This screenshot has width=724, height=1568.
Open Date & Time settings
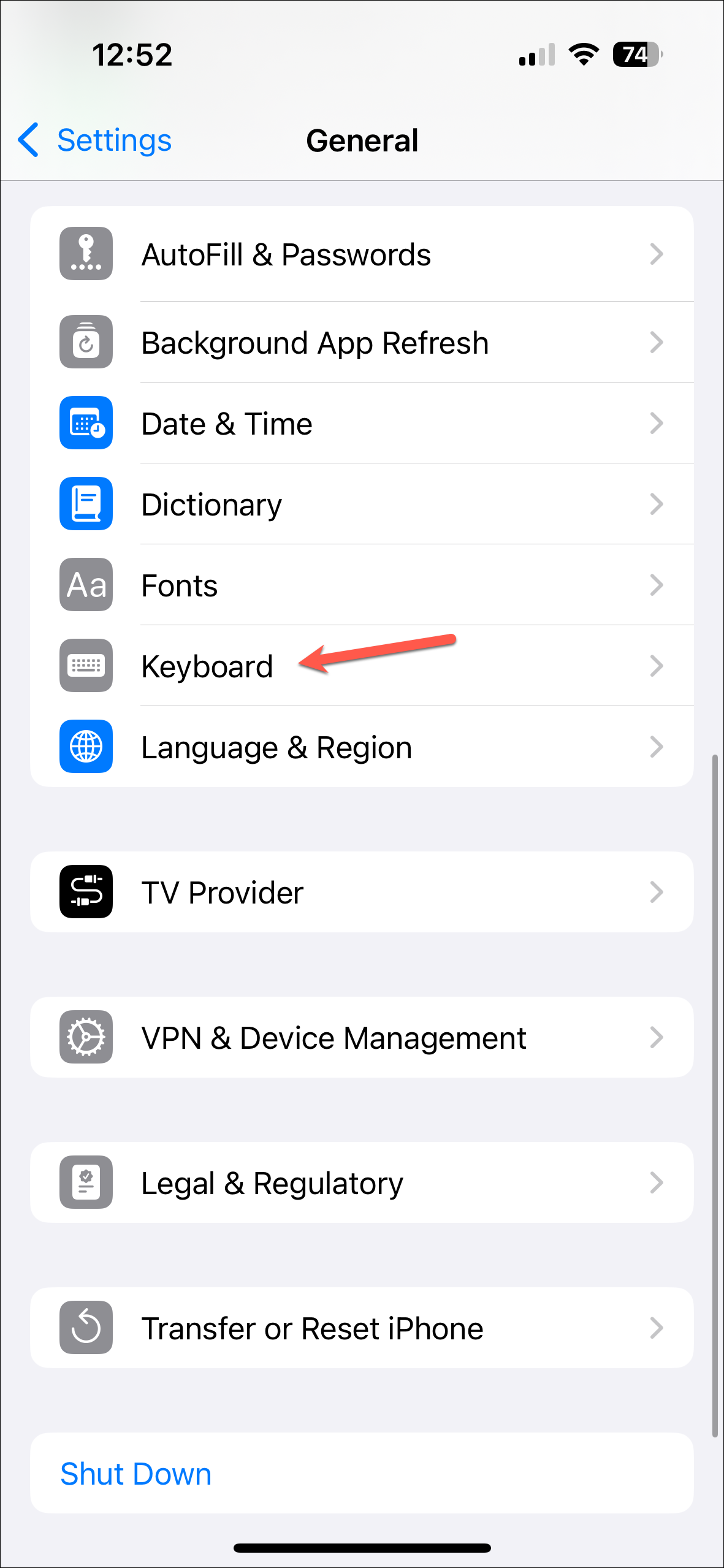point(362,424)
